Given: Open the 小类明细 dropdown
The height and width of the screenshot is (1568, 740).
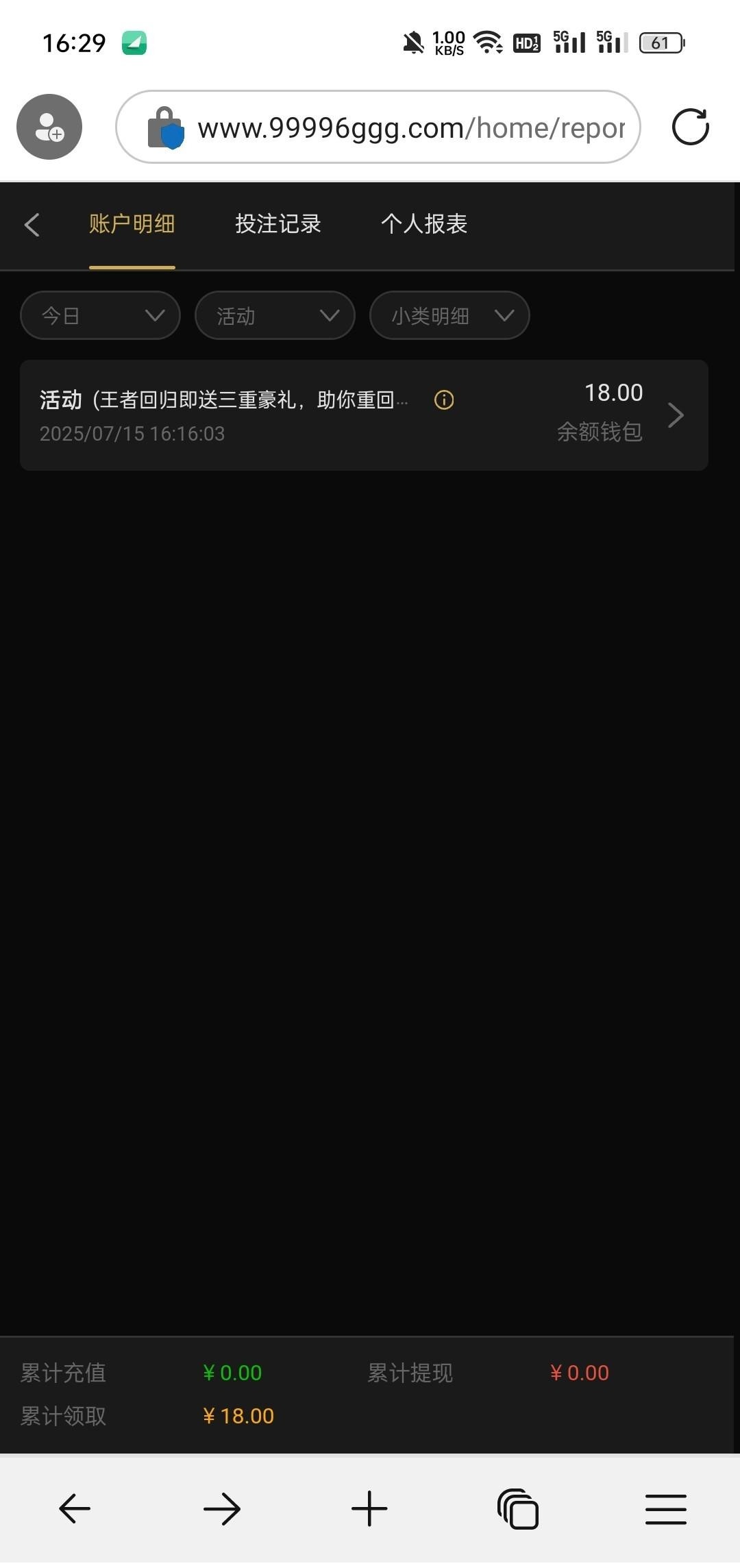Looking at the screenshot, I should [449, 315].
